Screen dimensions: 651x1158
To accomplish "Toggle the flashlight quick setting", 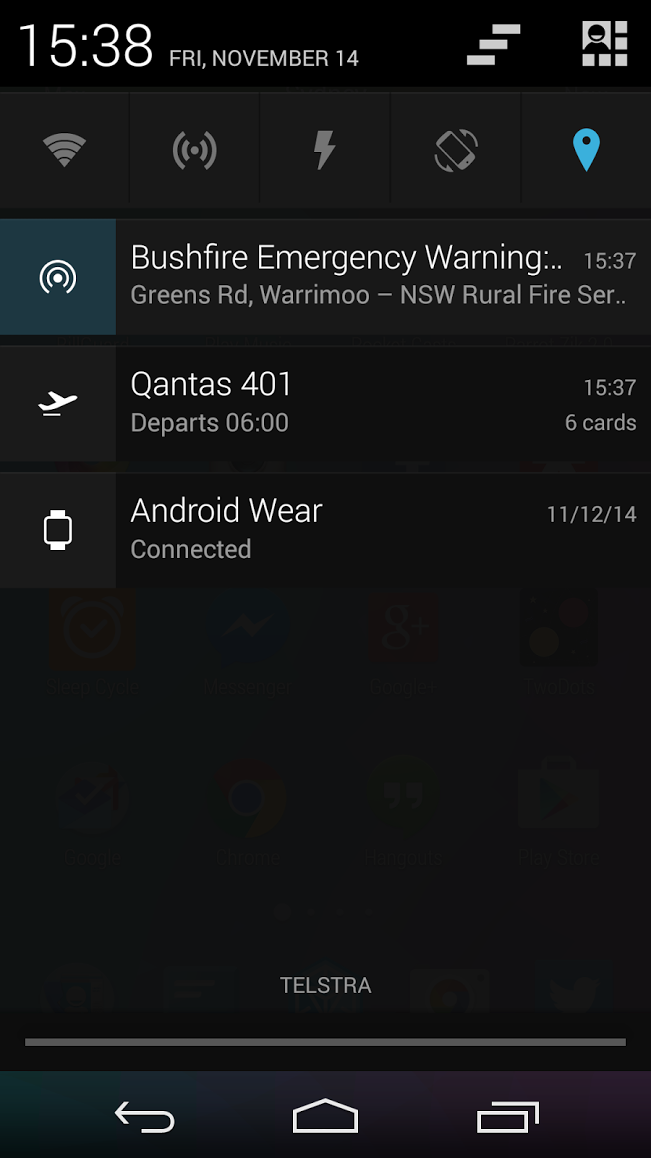I will (x=324, y=149).
